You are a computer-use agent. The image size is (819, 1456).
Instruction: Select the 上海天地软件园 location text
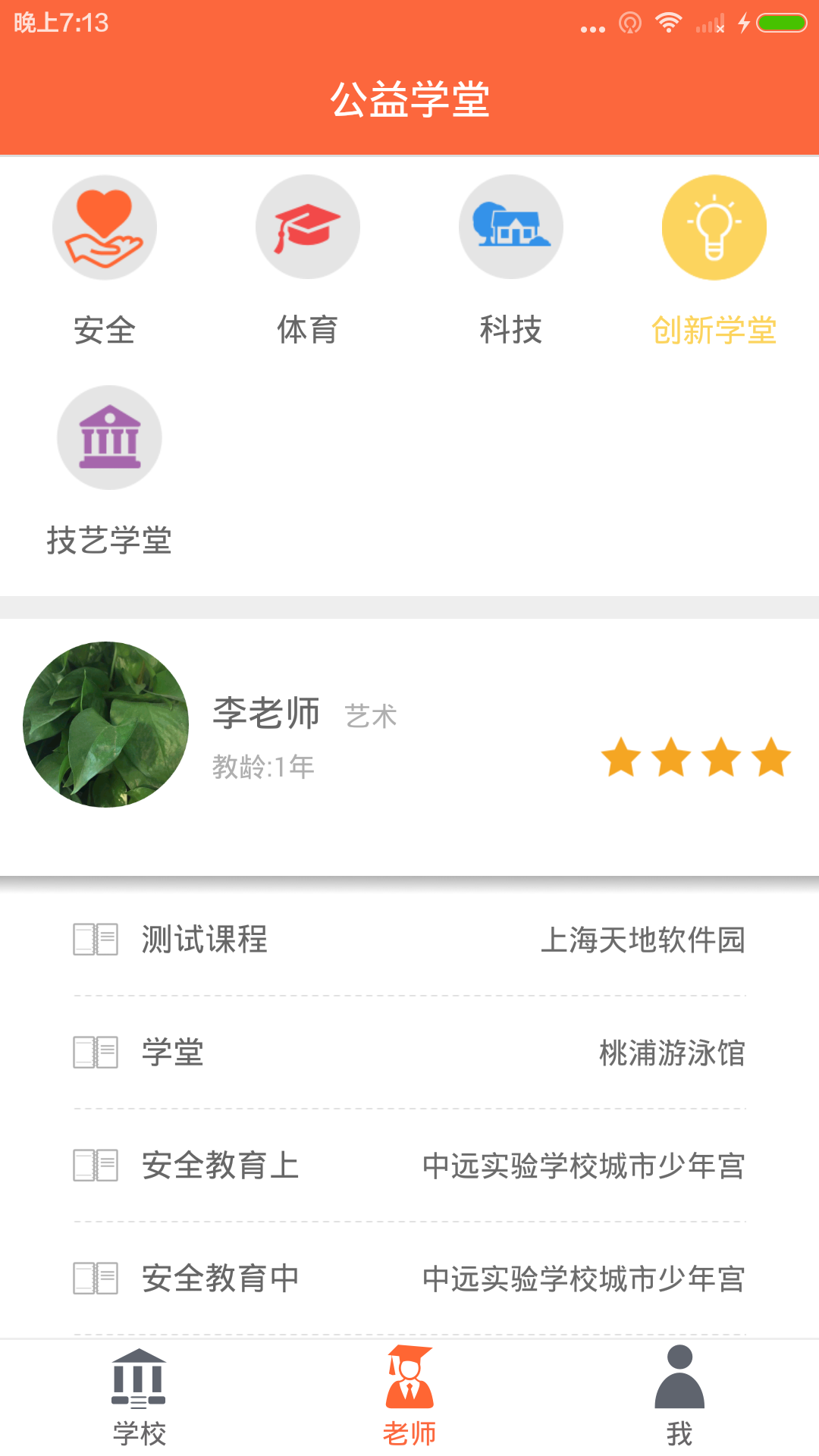[x=645, y=941]
